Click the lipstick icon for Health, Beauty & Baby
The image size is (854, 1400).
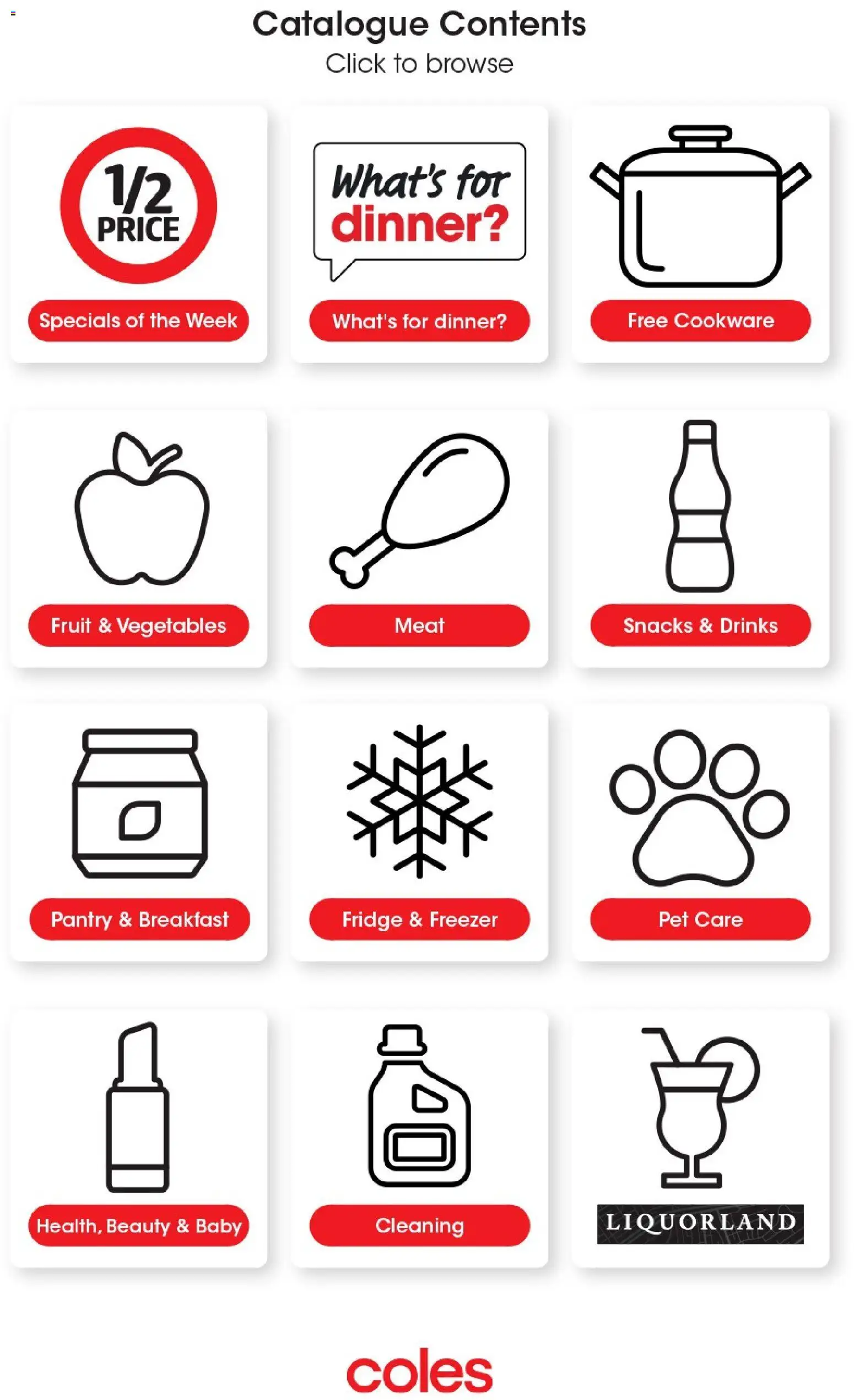click(x=138, y=1108)
